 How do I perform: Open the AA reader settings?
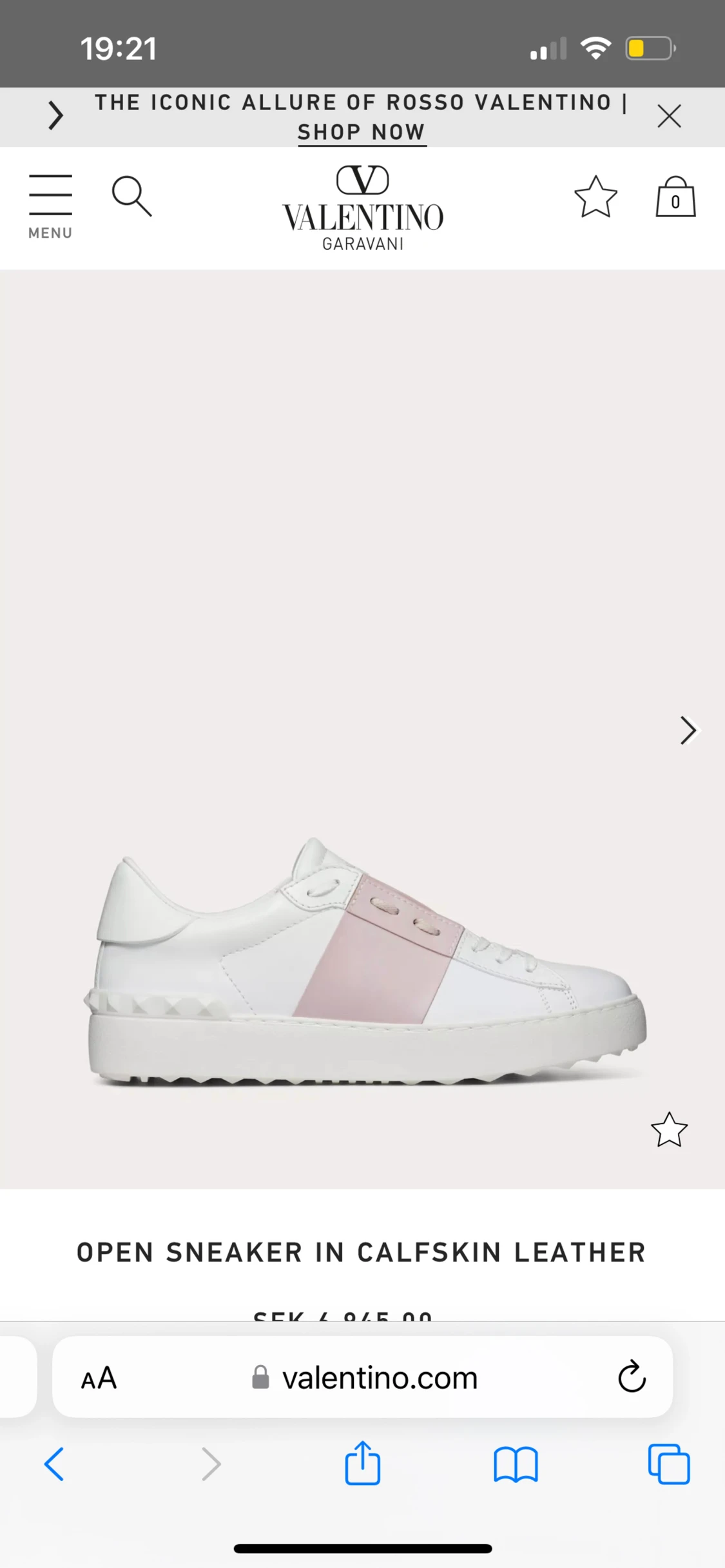pyautogui.click(x=99, y=1378)
